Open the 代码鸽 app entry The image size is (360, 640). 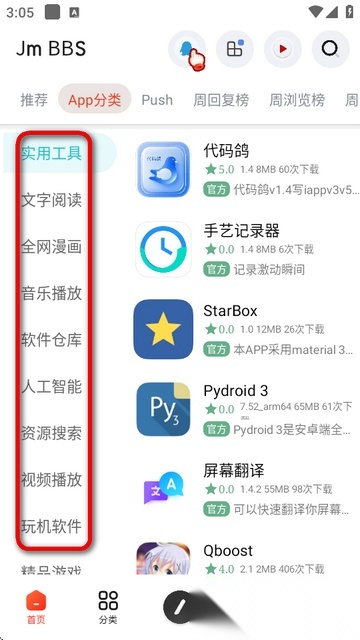247,169
